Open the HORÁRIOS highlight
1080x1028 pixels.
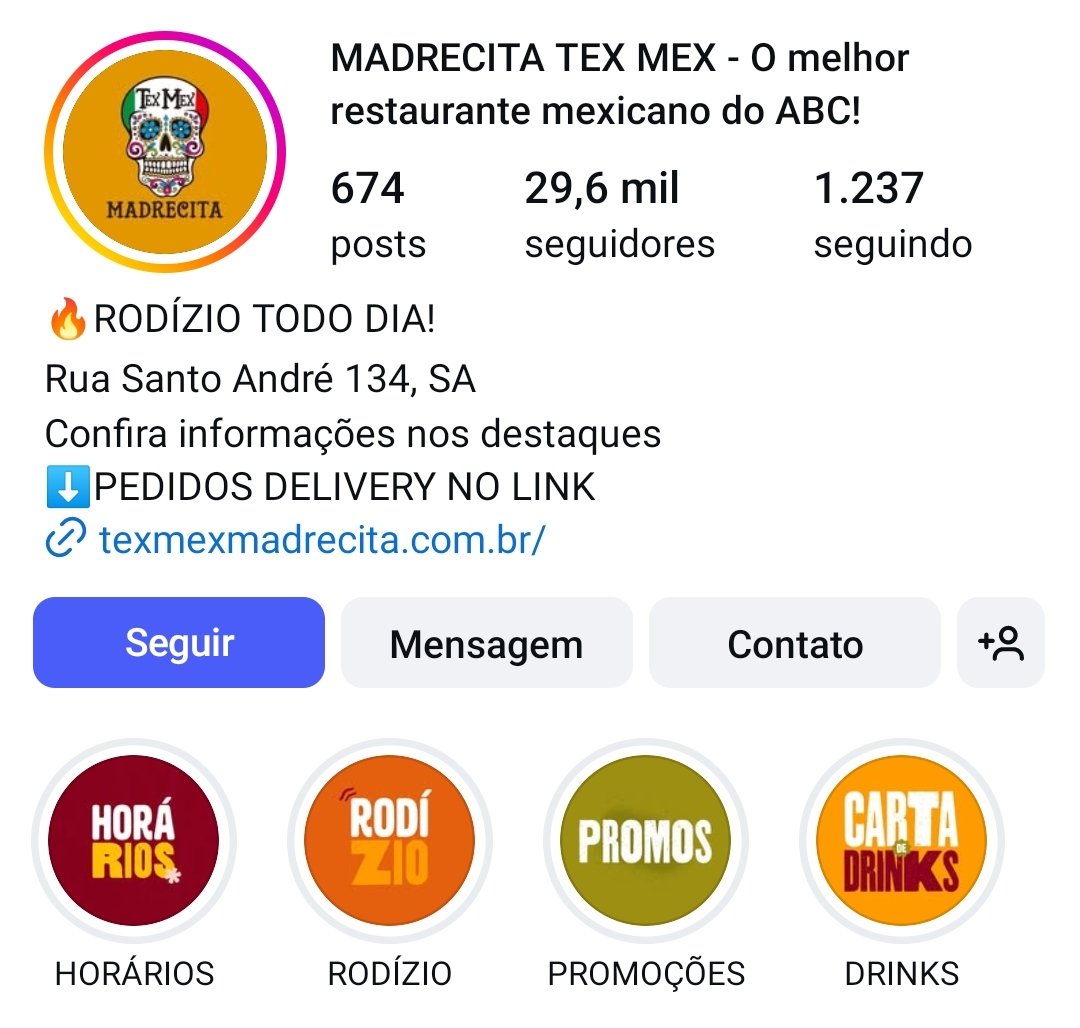click(134, 841)
